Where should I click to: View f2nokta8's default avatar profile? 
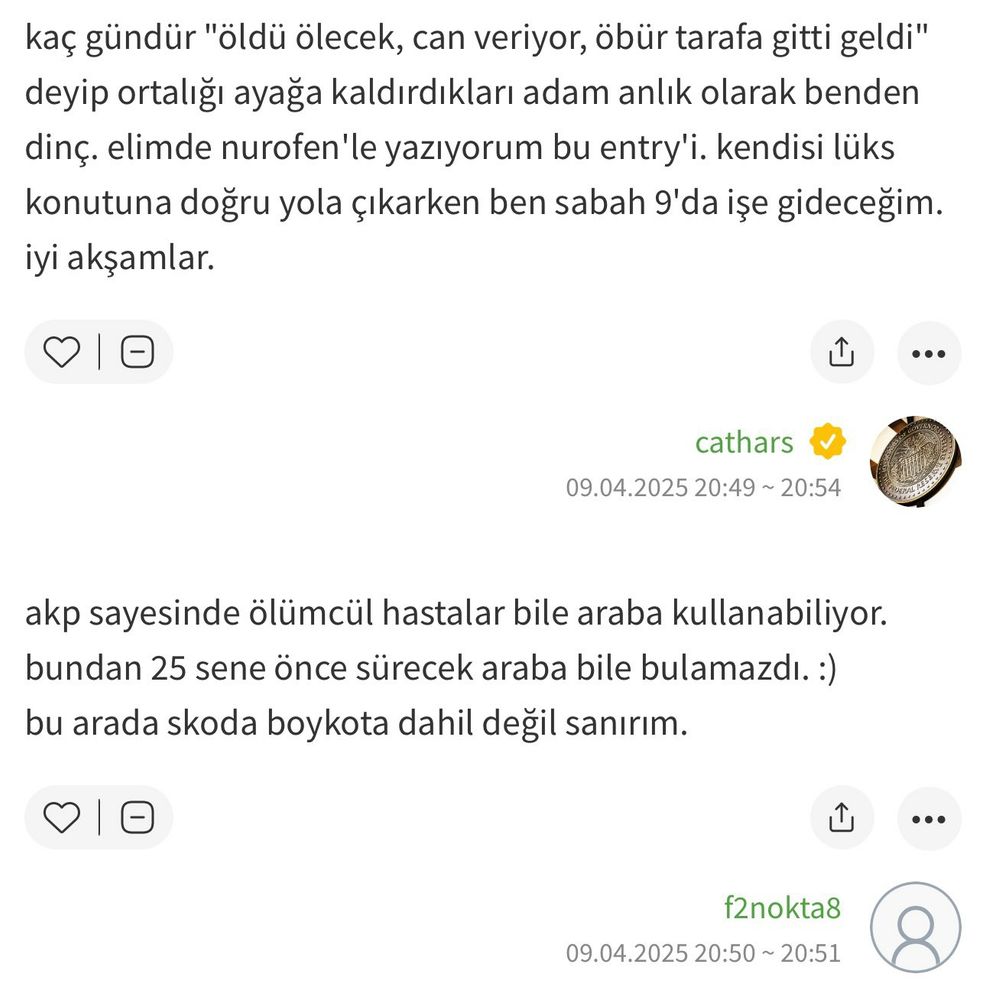coord(916,927)
